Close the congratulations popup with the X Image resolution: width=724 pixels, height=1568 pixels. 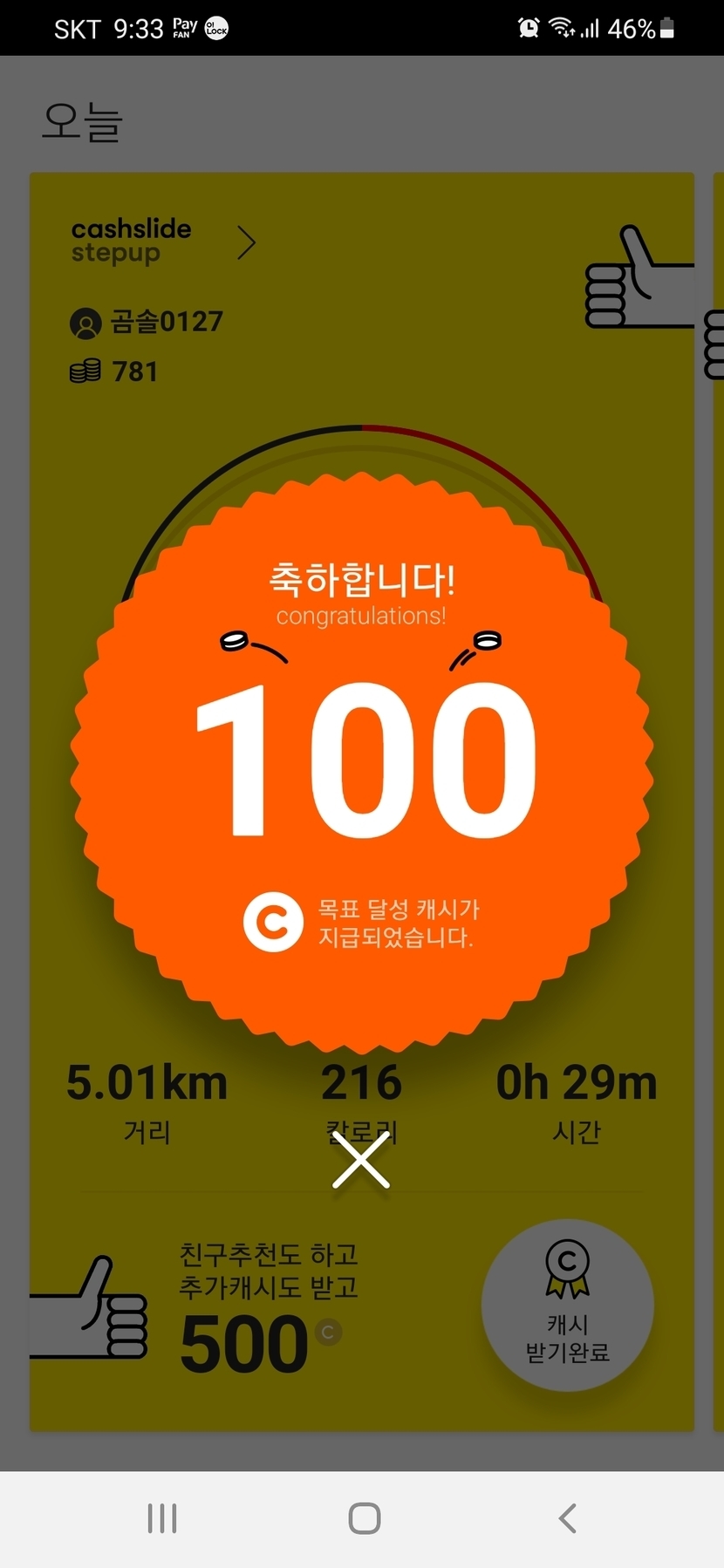tap(360, 1161)
